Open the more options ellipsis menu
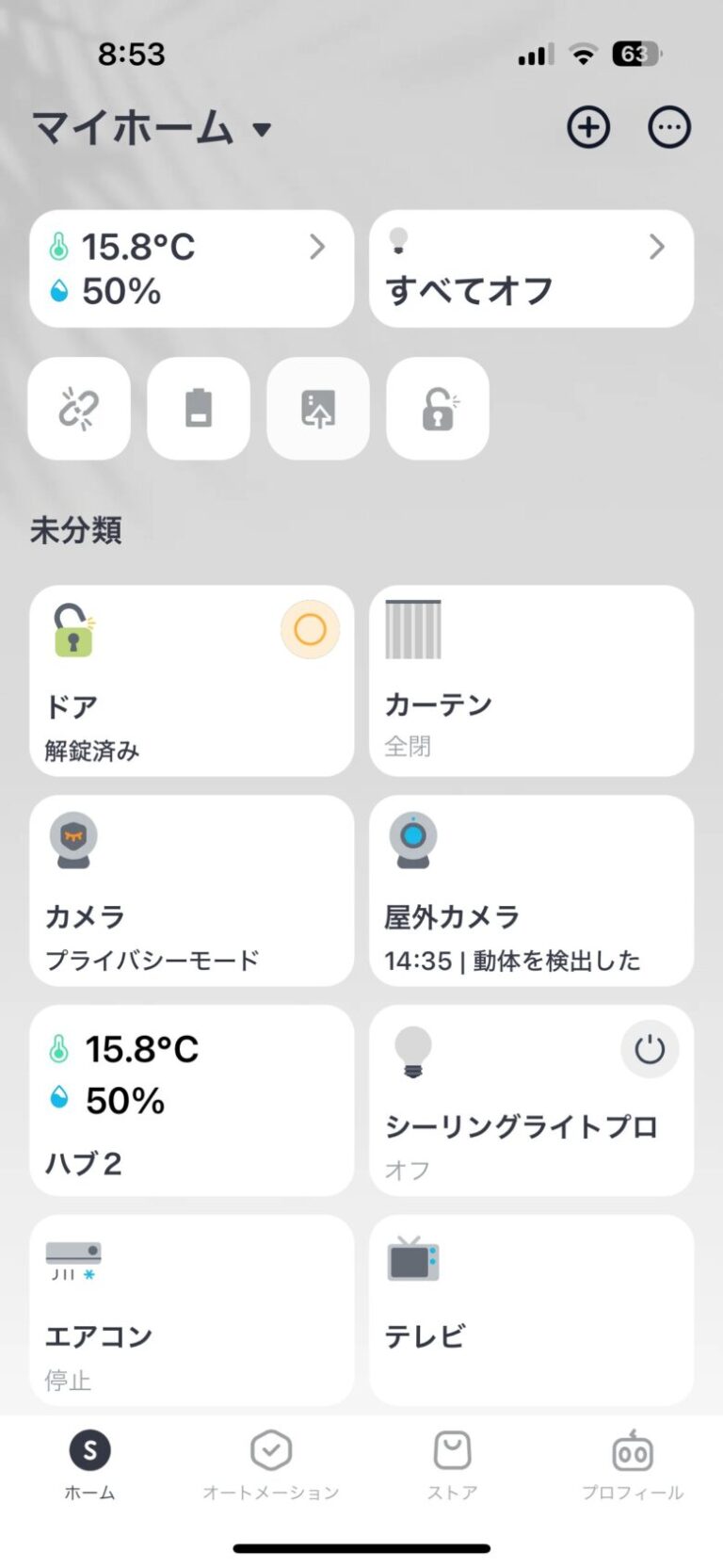This screenshot has height=1568, width=723. pyautogui.click(x=668, y=126)
